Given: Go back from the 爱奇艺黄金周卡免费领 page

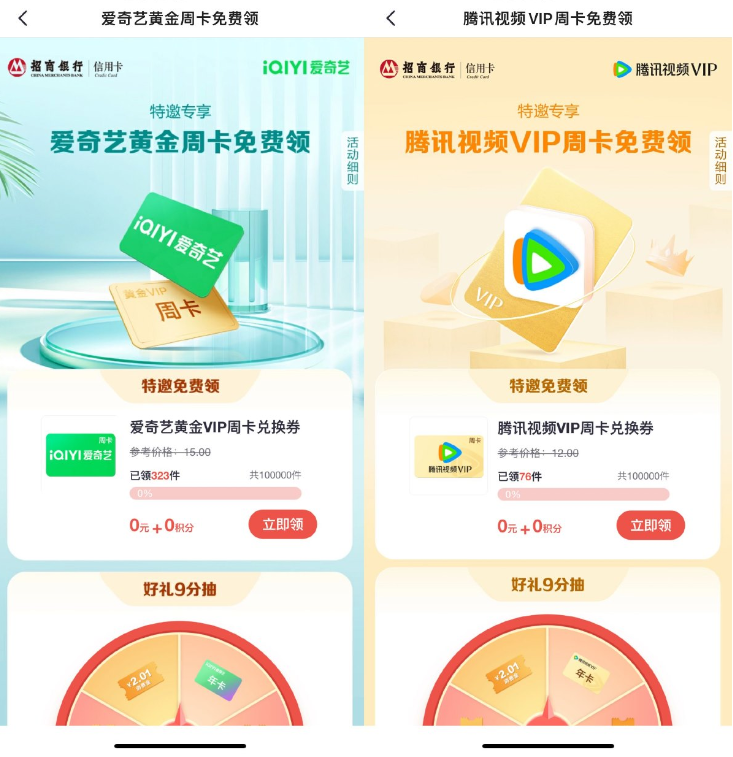Looking at the screenshot, I should 23,18.
